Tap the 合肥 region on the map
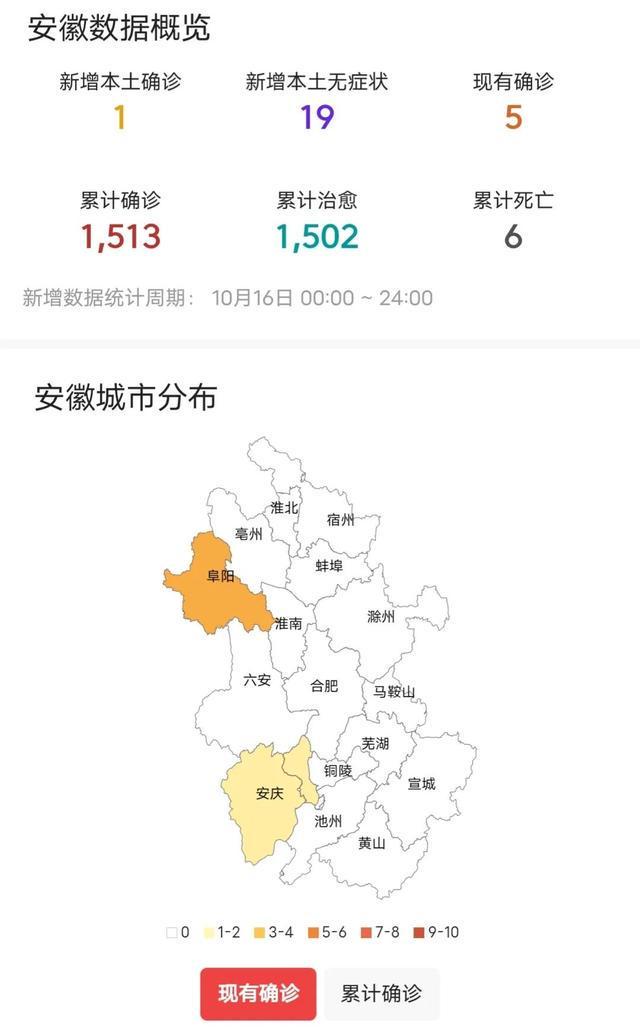The image size is (640, 1030). [x=324, y=686]
